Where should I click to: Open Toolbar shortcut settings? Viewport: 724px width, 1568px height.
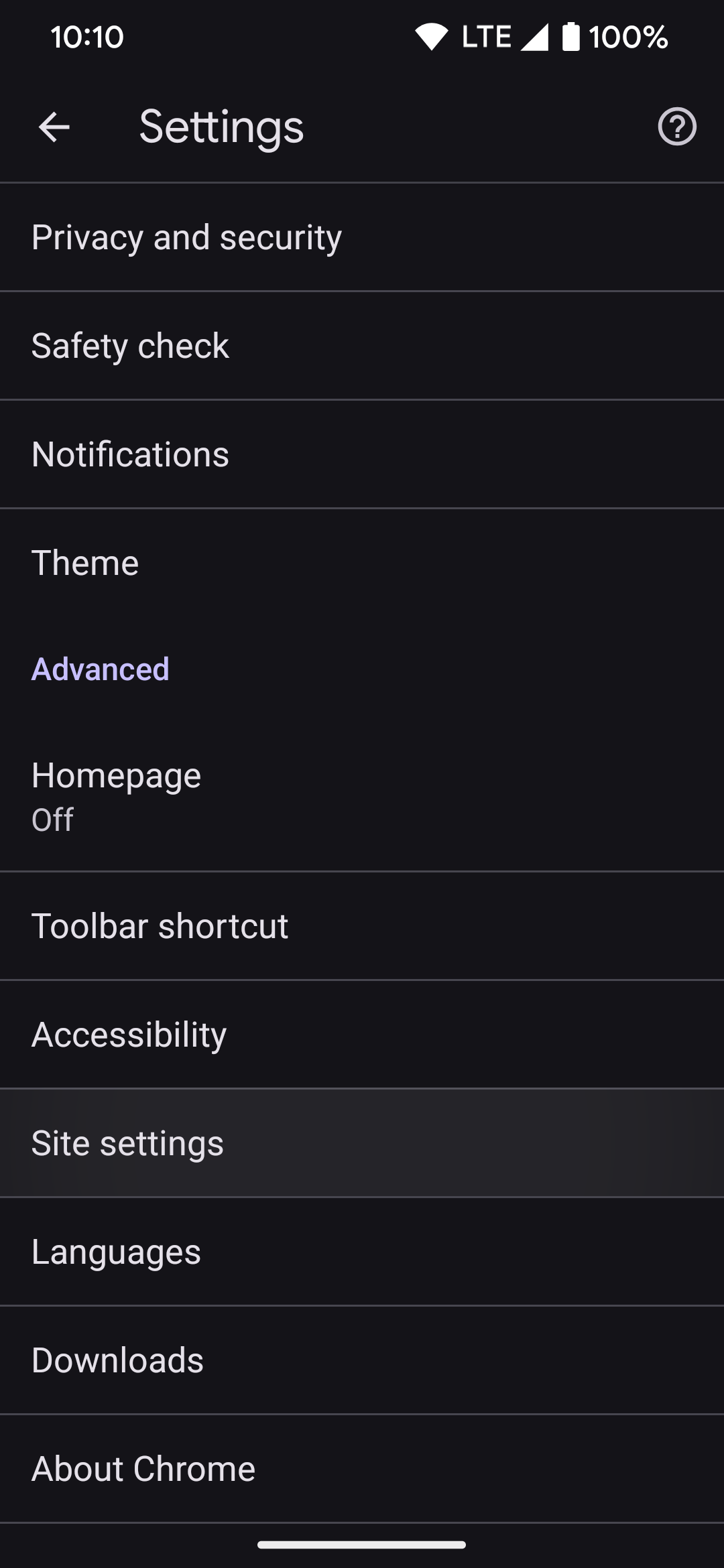(x=160, y=925)
